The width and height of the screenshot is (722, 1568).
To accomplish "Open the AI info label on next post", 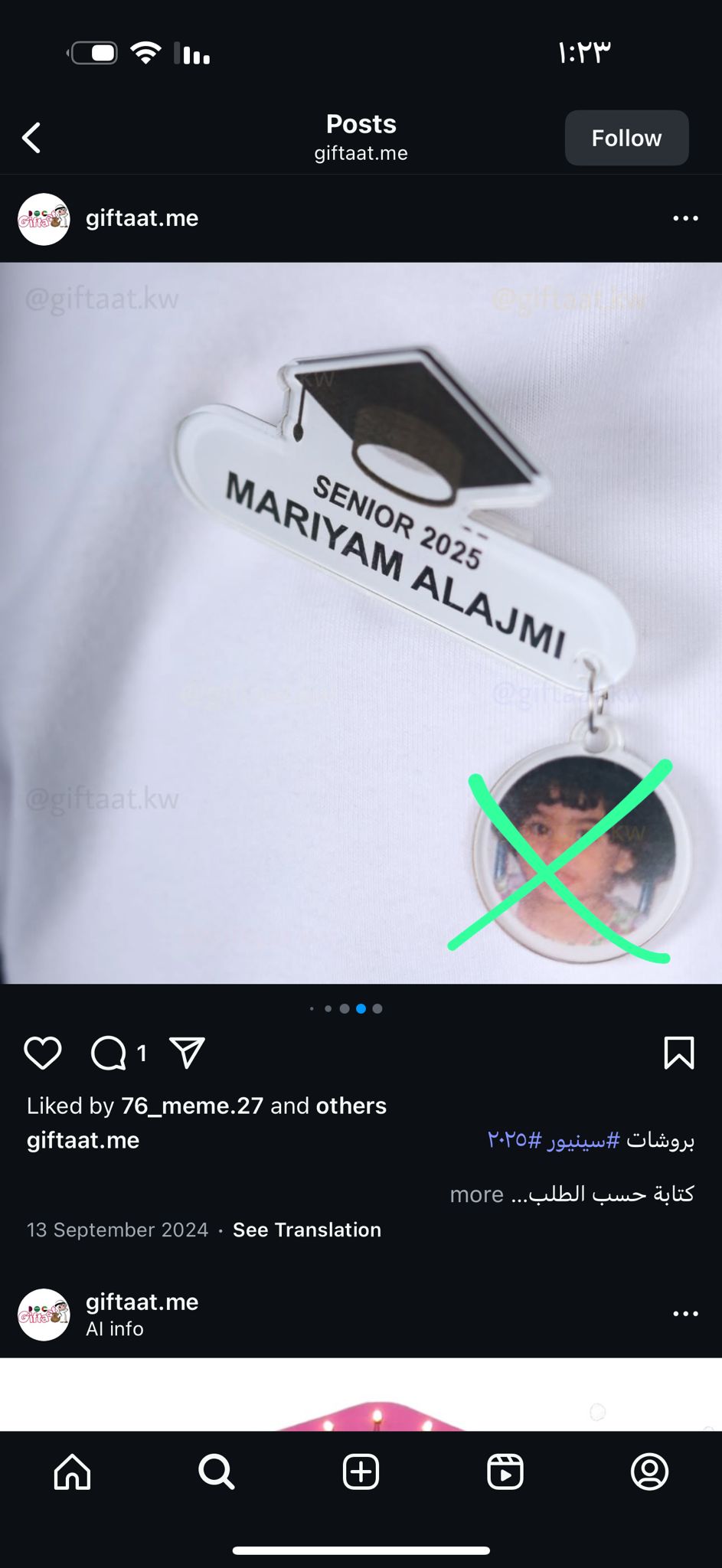I will (115, 1328).
